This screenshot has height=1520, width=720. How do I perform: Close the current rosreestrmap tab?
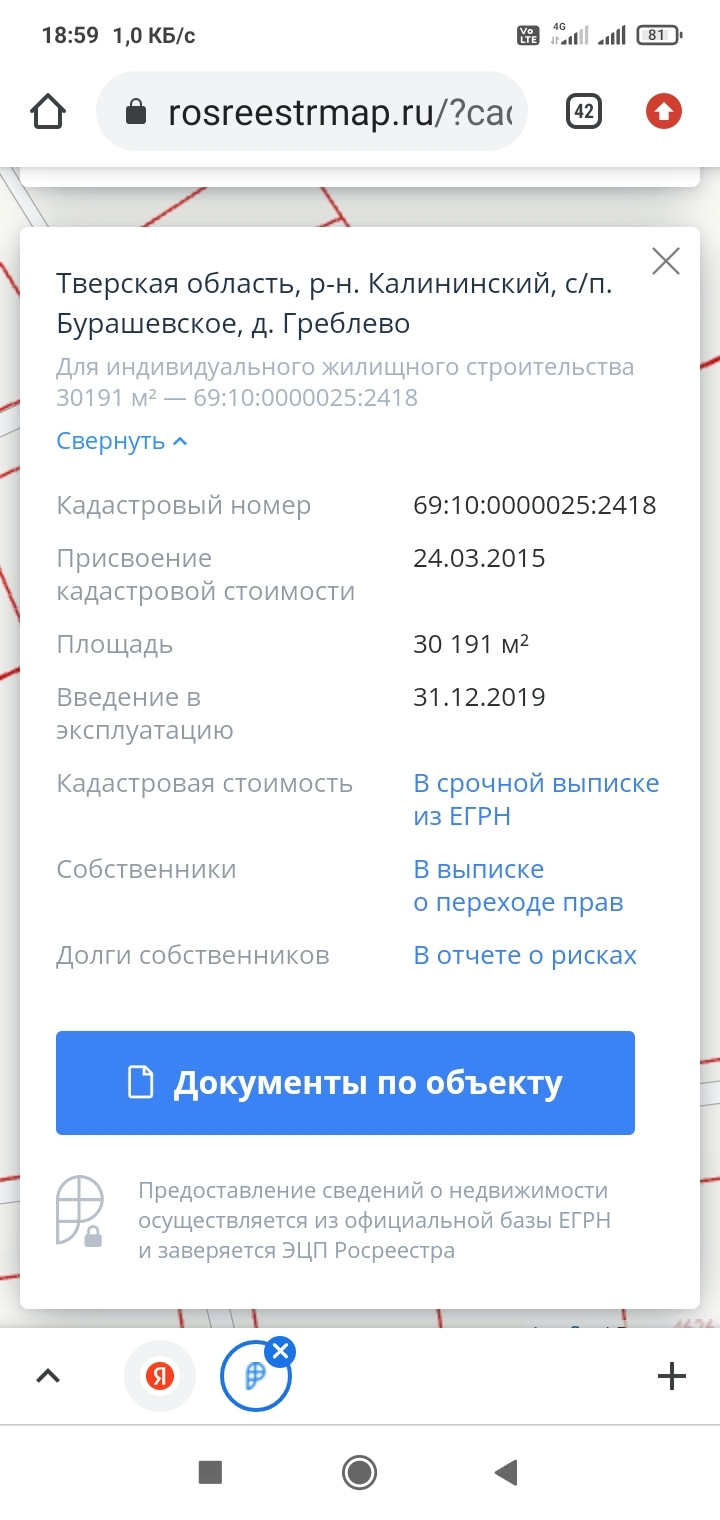281,1352
